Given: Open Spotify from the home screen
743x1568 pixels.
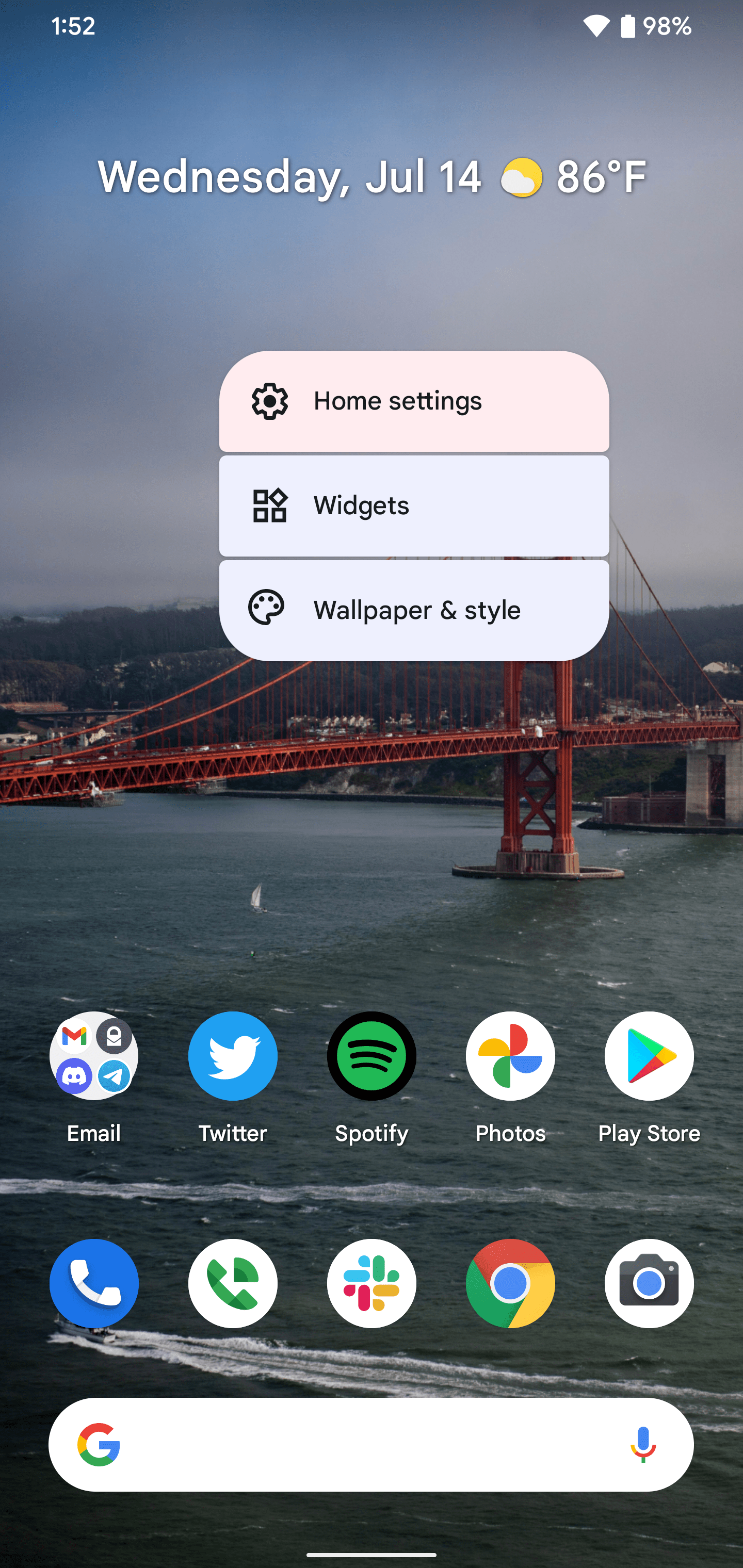Looking at the screenshot, I should pos(372,1057).
